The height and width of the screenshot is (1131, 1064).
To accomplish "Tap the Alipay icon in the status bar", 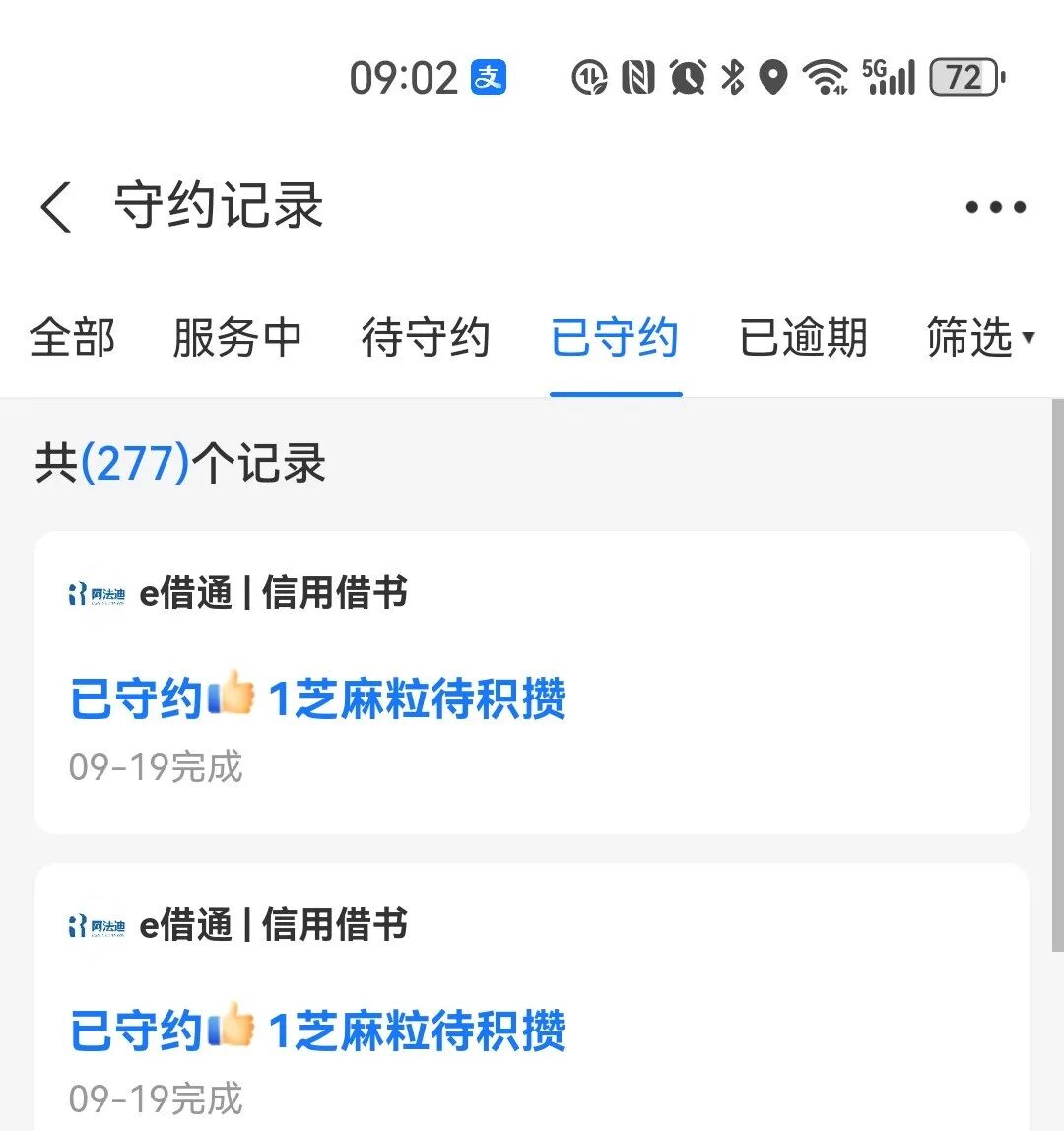I will tap(490, 78).
